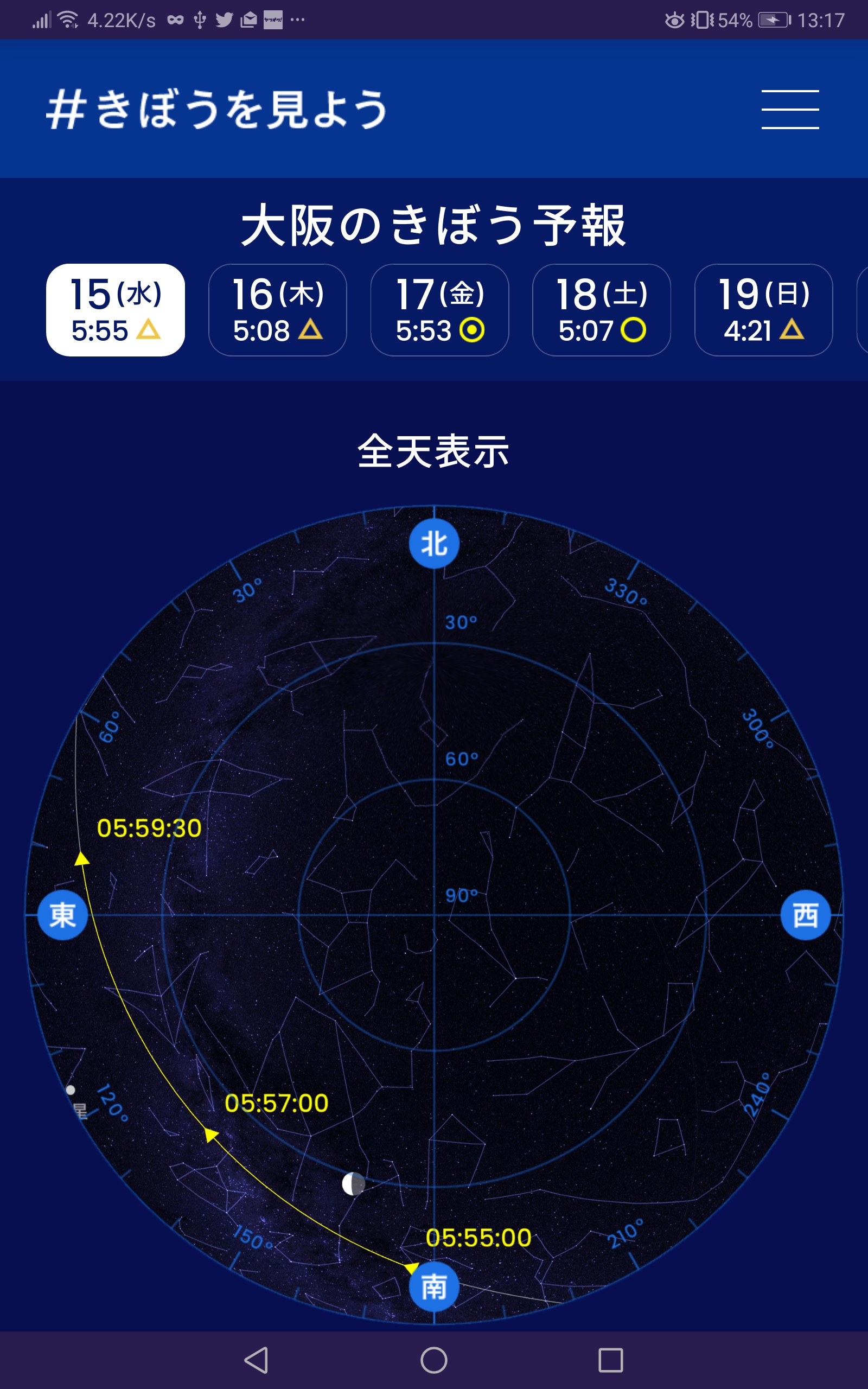Select the 17 (金) 5:53 forecast
The image size is (868, 1389).
click(x=440, y=310)
